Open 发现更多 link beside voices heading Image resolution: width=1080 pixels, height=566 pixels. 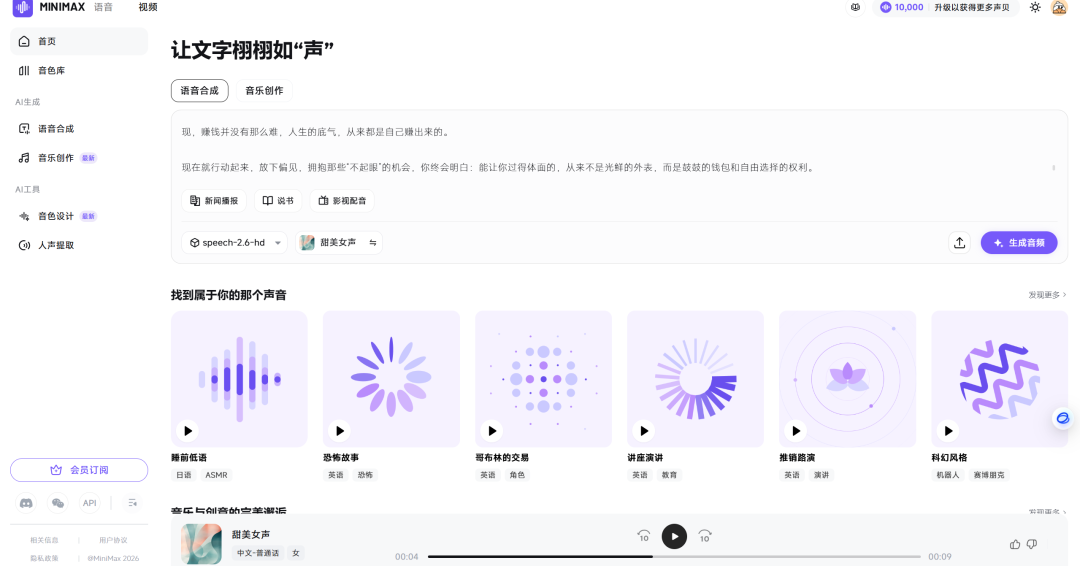1047,295
